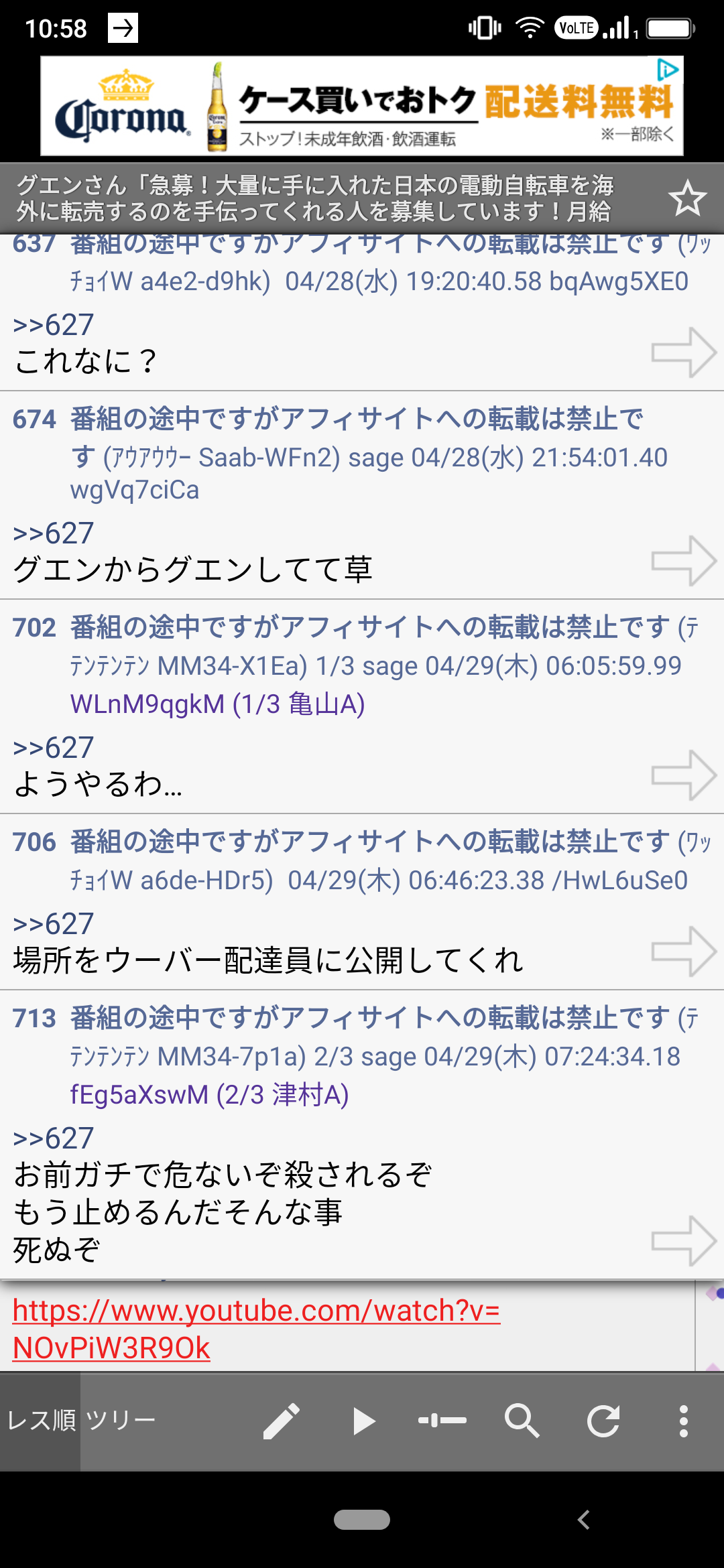Tap the ID WLnM9qgkM on post 702
The width and height of the screenshot is (724, 1568).
tap(147, 704)
